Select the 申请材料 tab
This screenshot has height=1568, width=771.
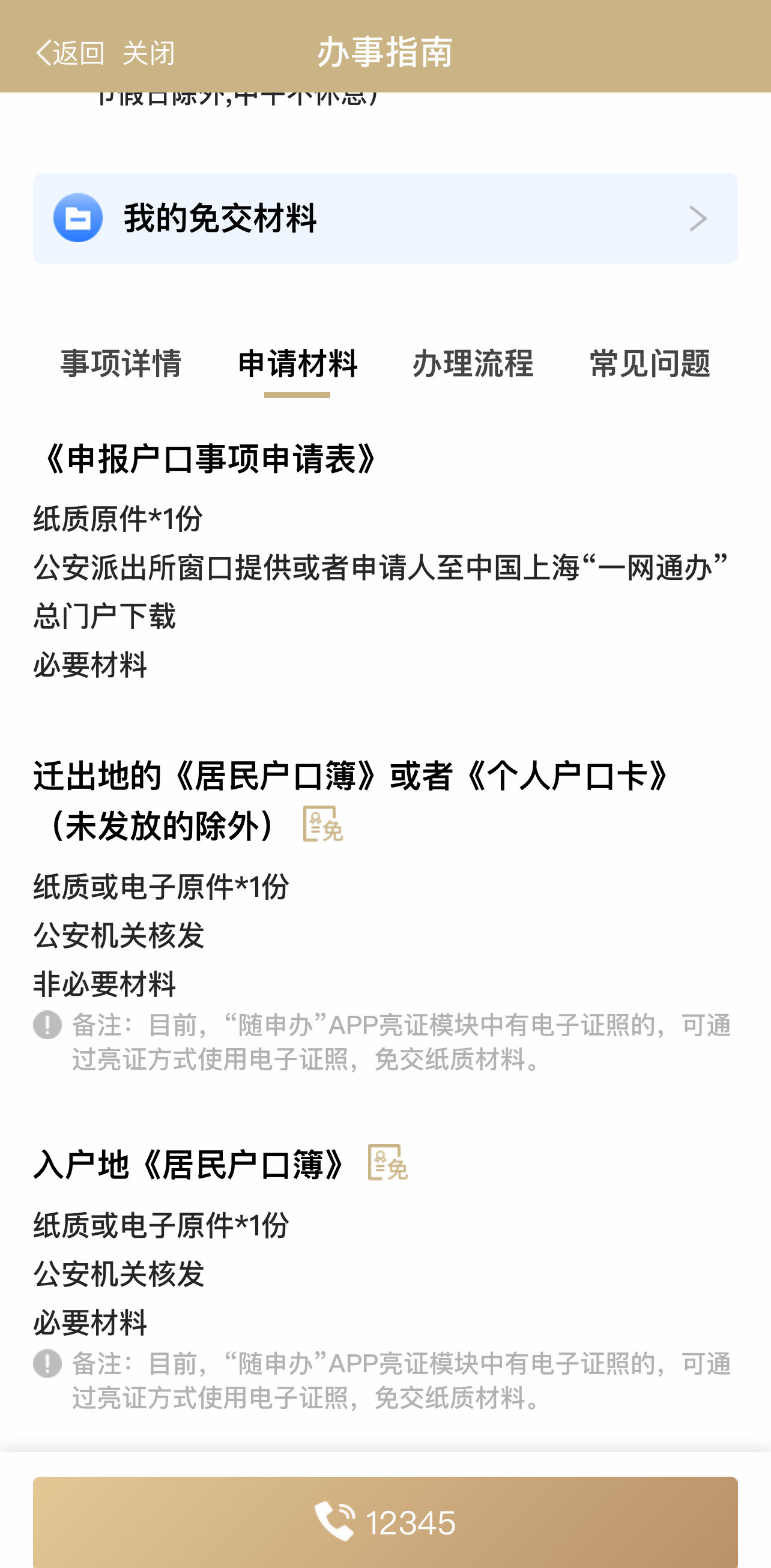click(297, 363)
